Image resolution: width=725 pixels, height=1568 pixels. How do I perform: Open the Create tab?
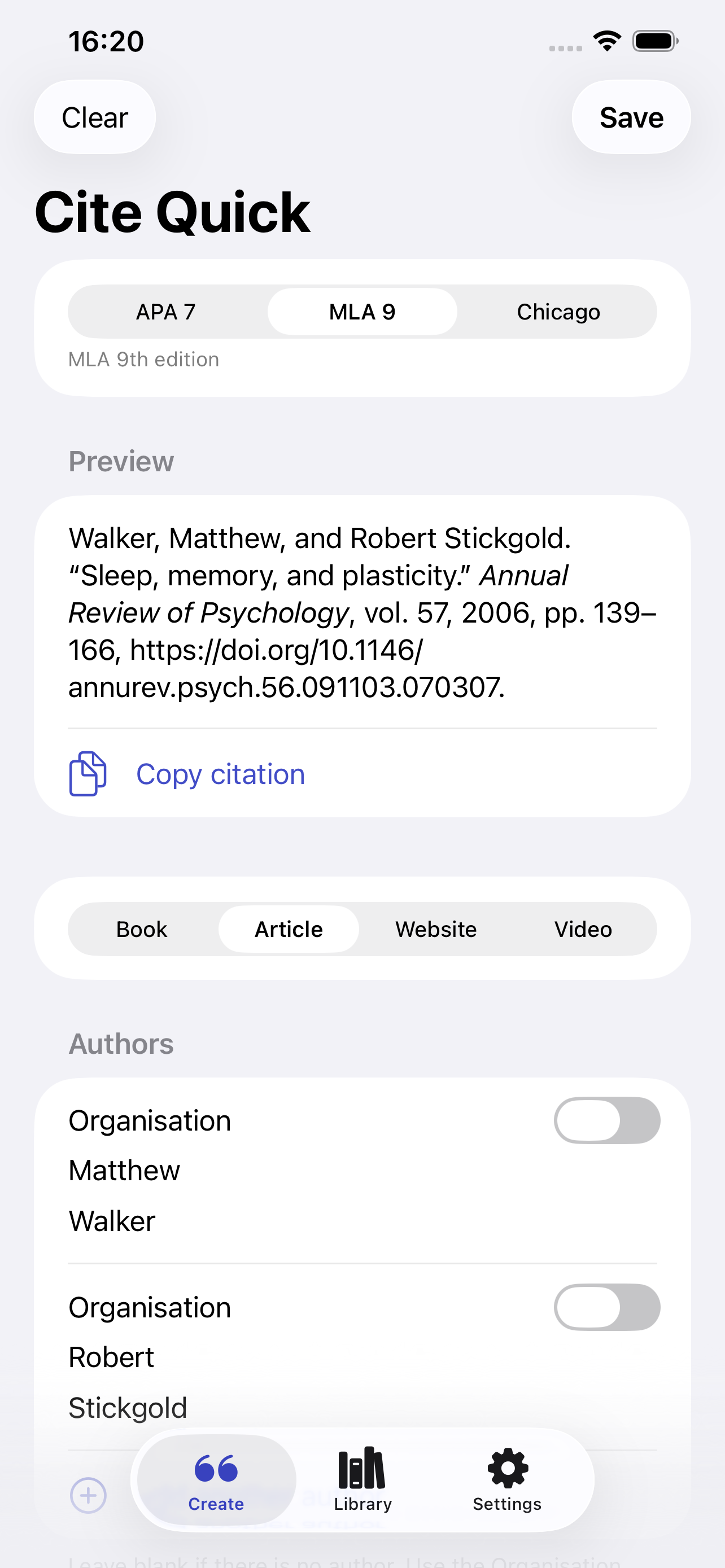(216, 1480)
